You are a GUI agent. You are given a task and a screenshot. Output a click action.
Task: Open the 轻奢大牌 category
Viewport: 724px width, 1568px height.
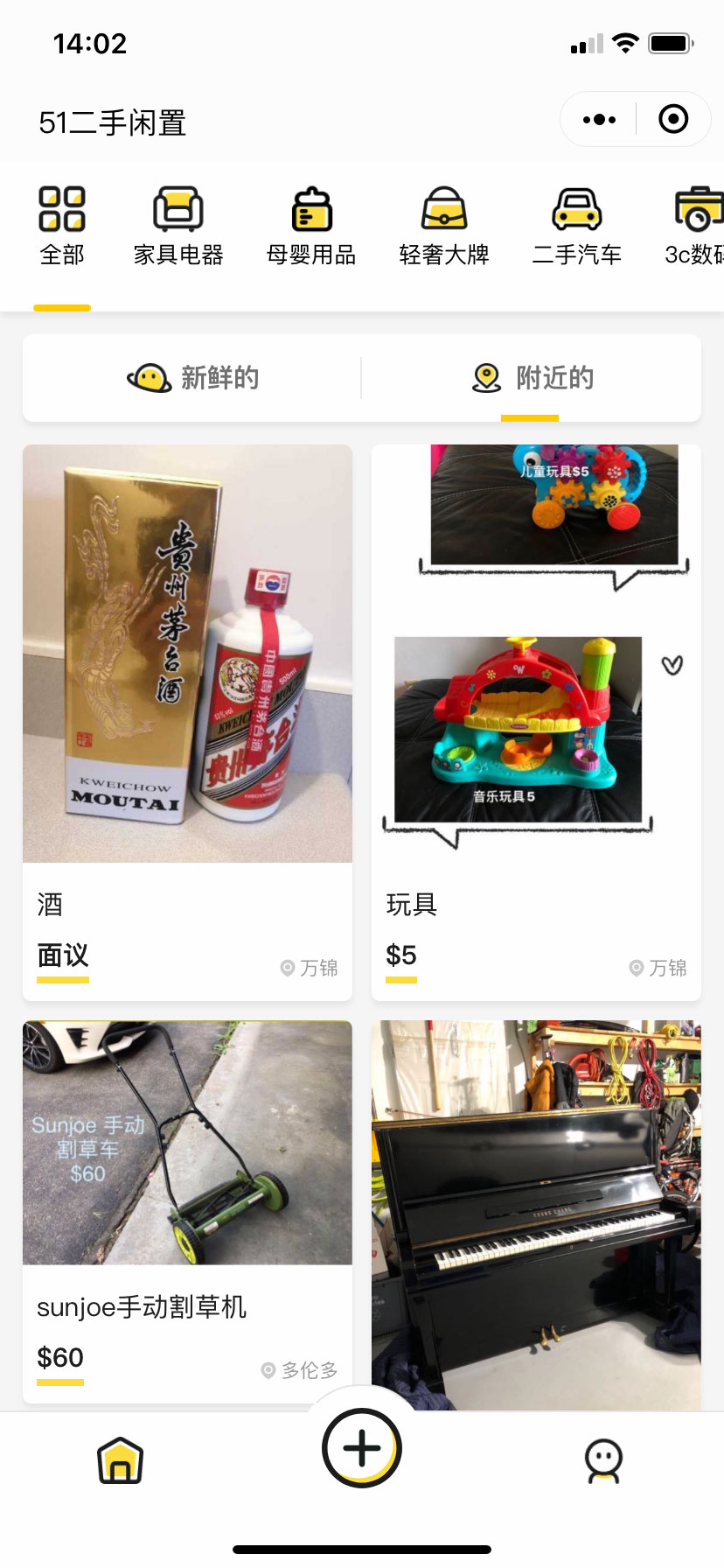pos(444,227)
